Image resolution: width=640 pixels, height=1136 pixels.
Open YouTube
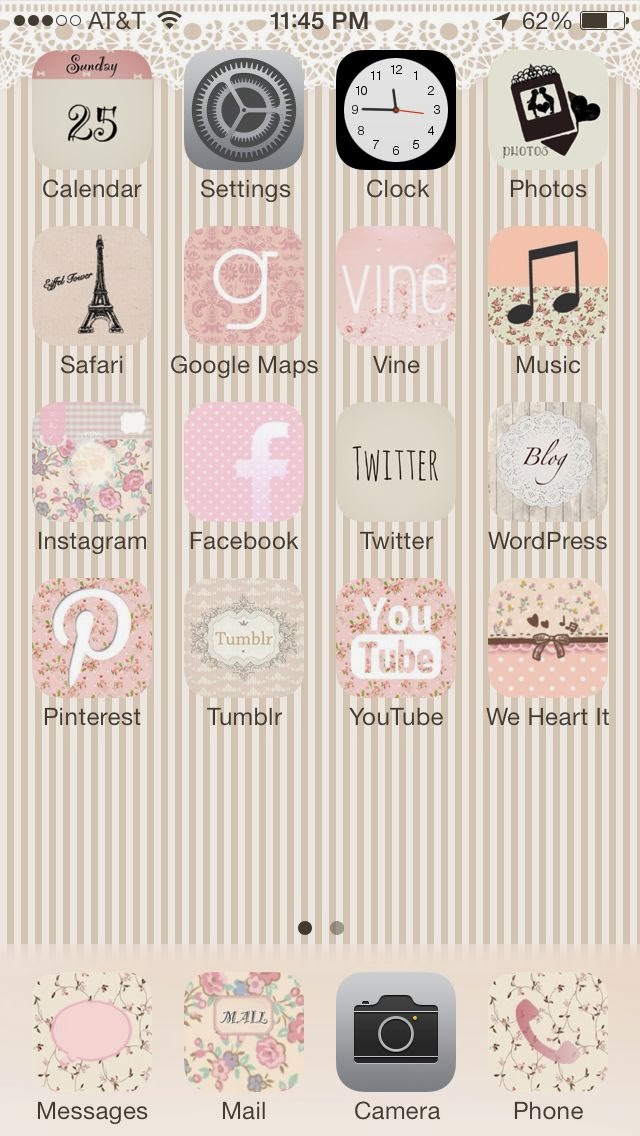click(x=396, y=639)
